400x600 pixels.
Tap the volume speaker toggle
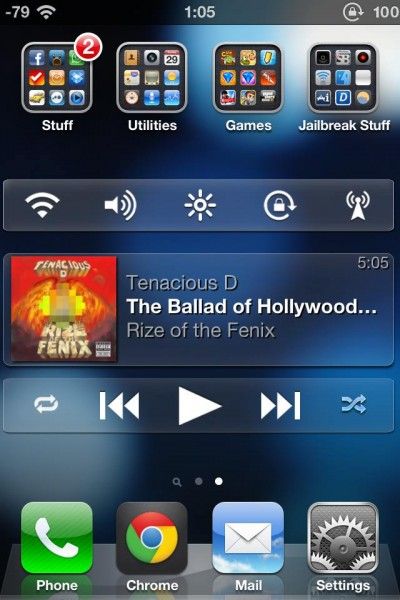(121, 205)
